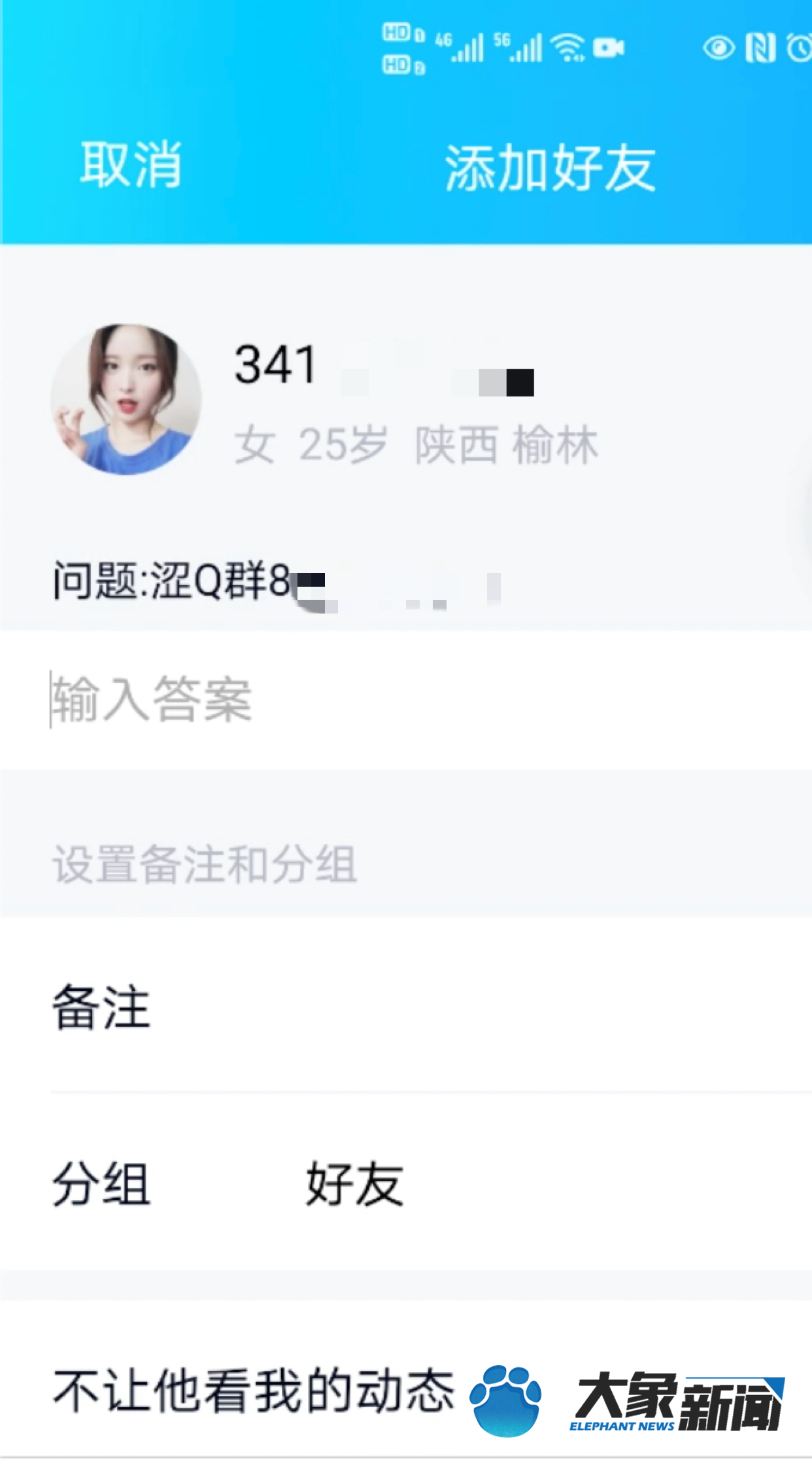This screenshot has width=812, height=1473.
Task: Toggle the HD icon for SIM 2
Action: click(399, 63)
